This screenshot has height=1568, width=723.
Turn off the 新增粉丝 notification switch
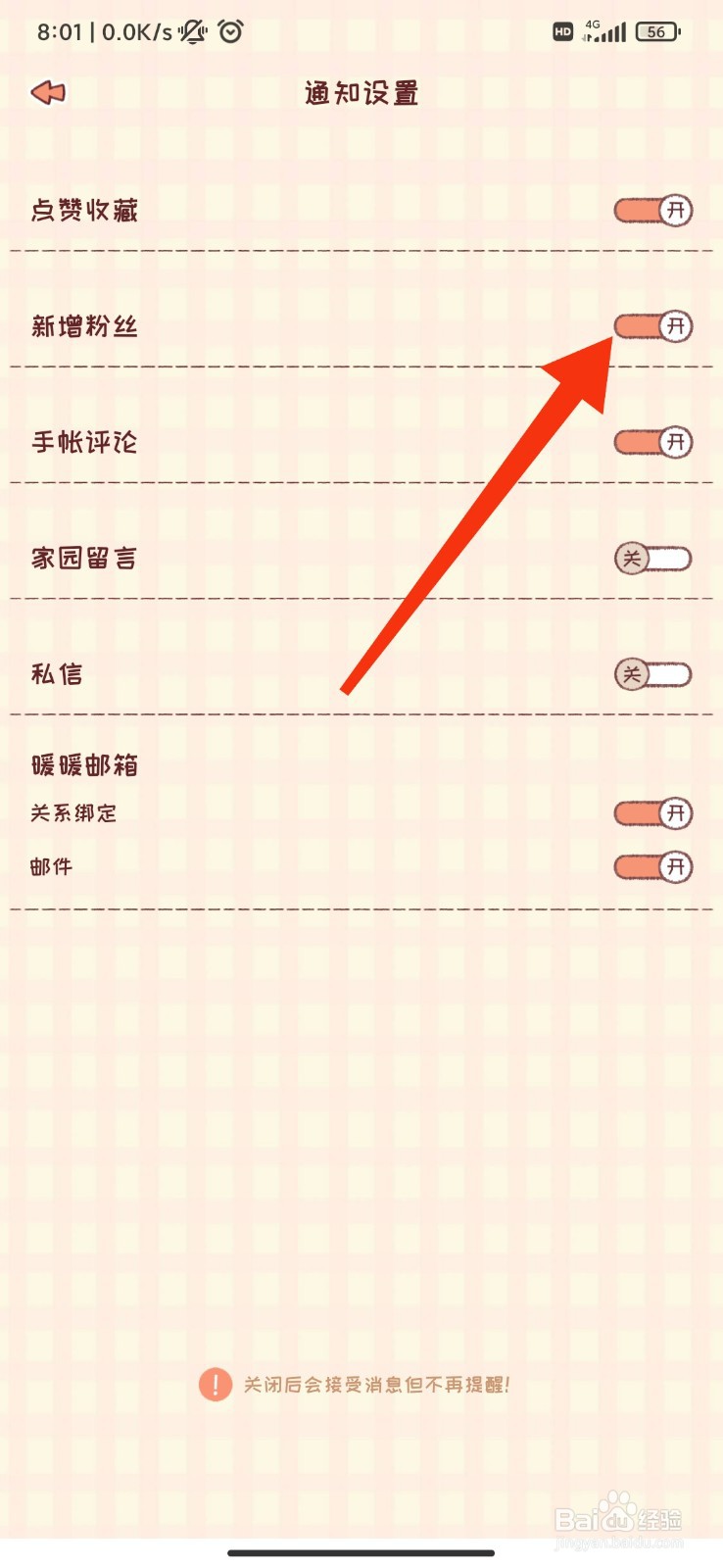point(652,326)
